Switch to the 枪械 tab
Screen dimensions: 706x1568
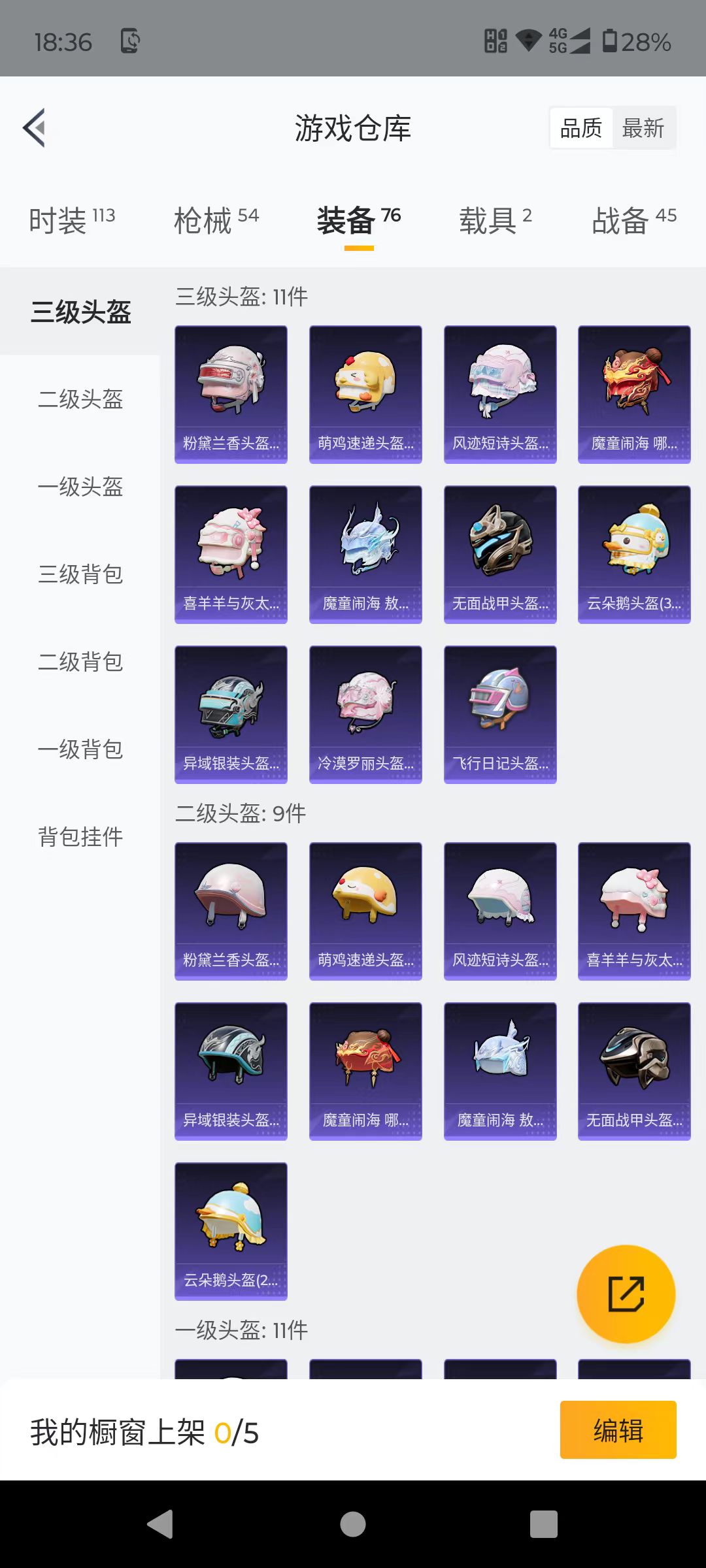(x=216, y=220)
